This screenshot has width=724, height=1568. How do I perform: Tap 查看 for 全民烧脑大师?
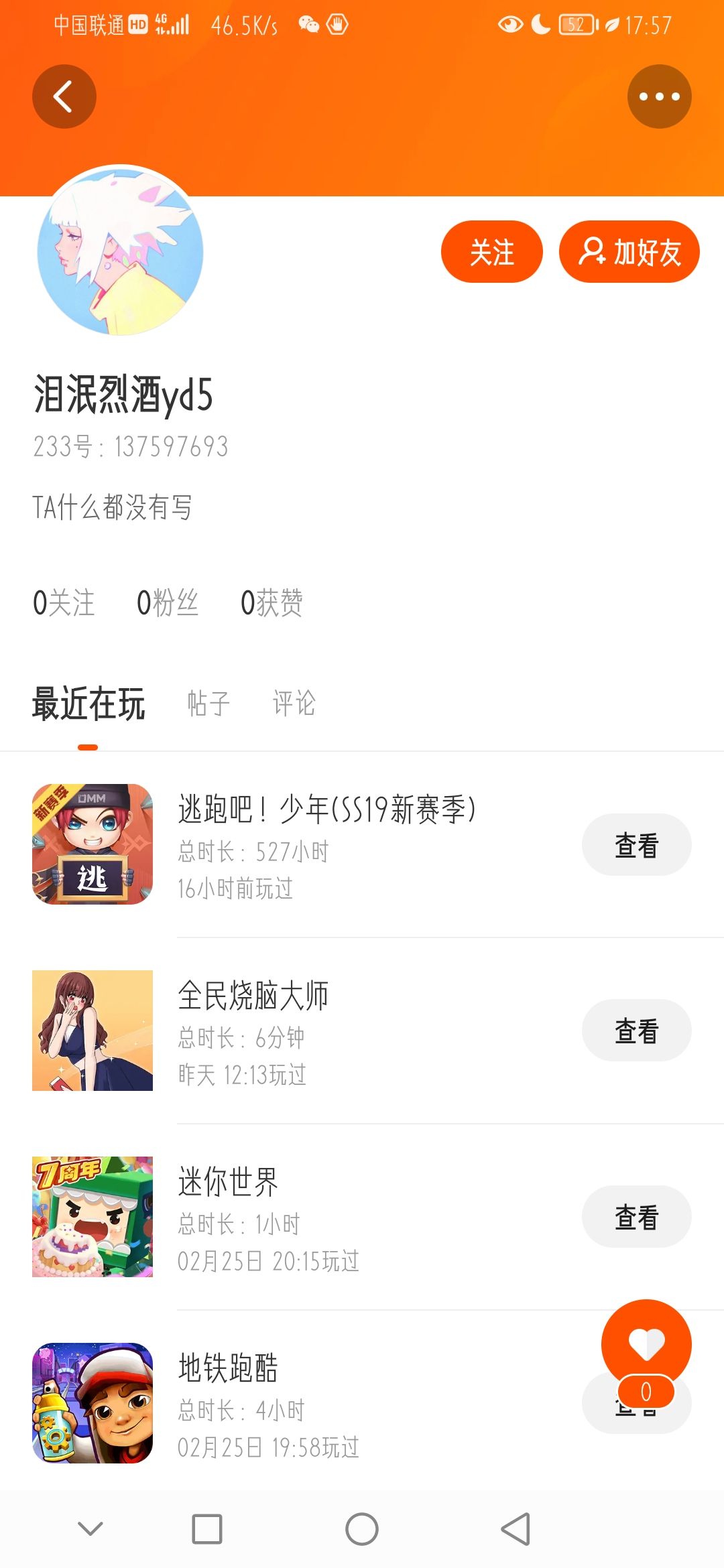(636, 1031)
